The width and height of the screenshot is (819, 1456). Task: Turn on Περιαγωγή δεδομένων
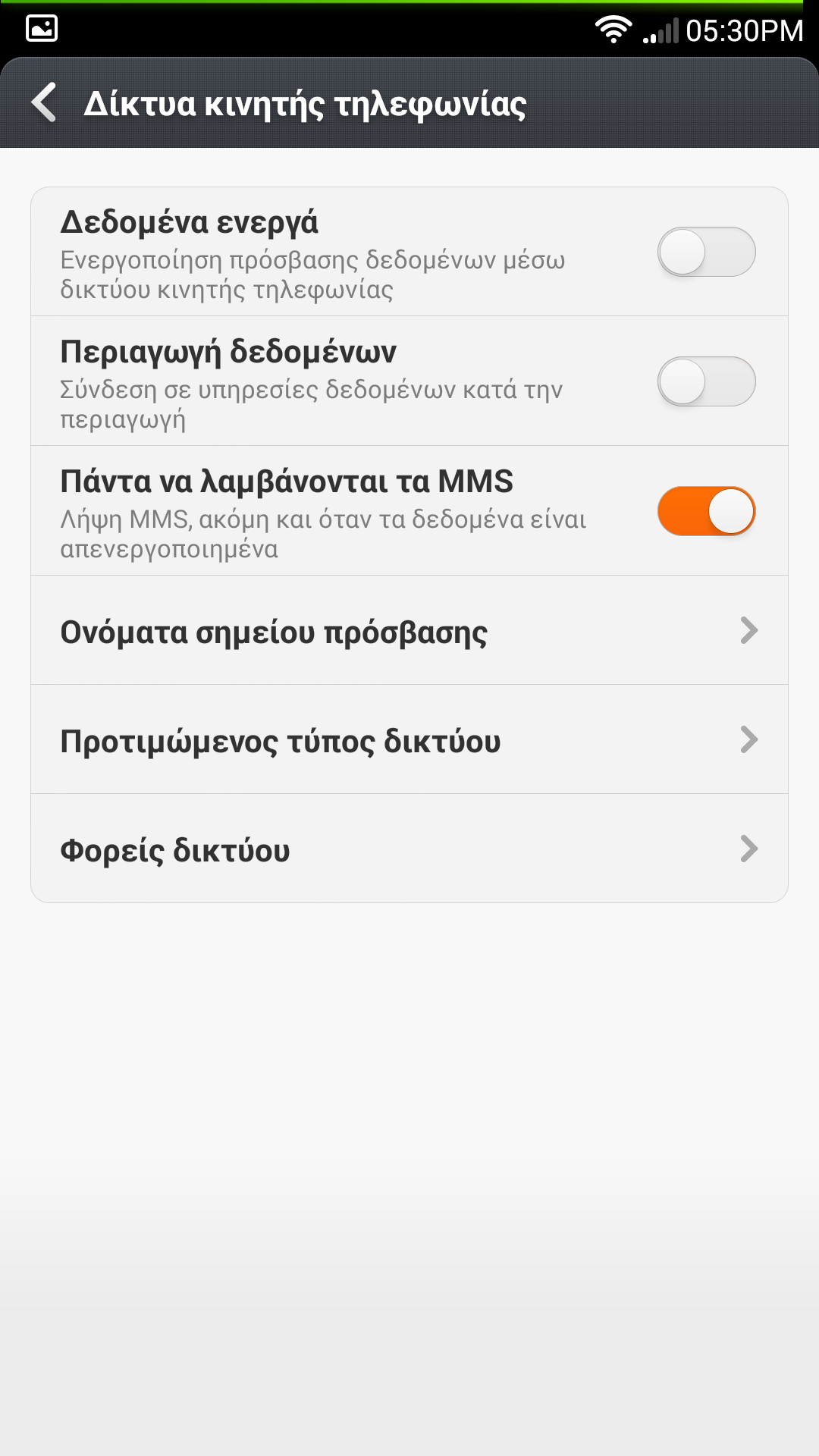pyautogui.click(x=706, y=381)
